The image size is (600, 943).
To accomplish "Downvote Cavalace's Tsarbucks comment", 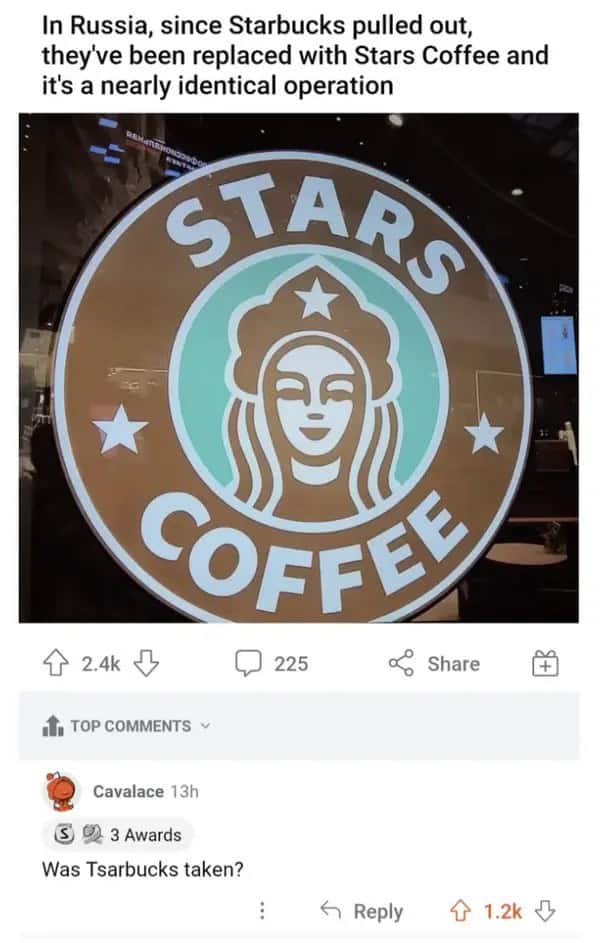I will pos(545,911).
